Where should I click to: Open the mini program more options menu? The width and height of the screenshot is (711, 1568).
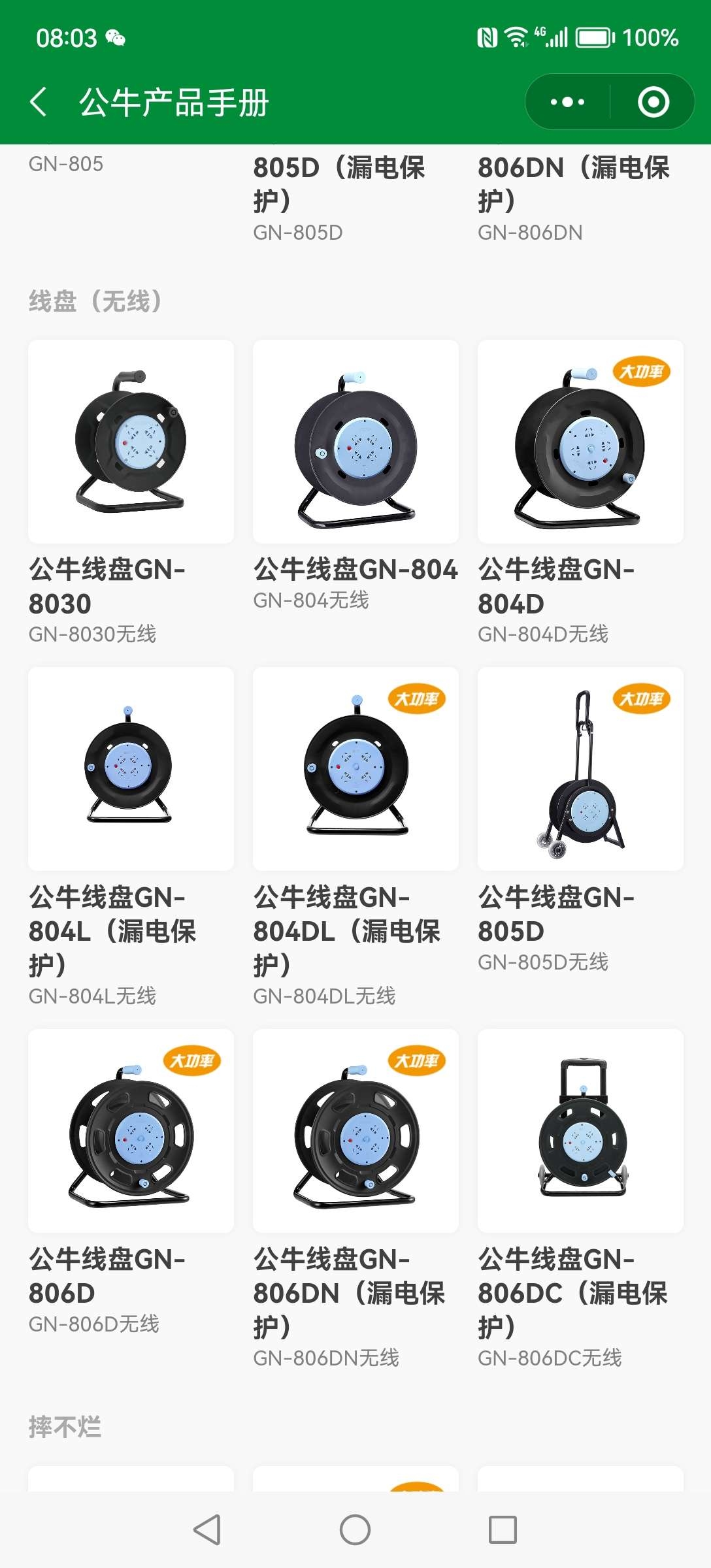click(567, 102)
